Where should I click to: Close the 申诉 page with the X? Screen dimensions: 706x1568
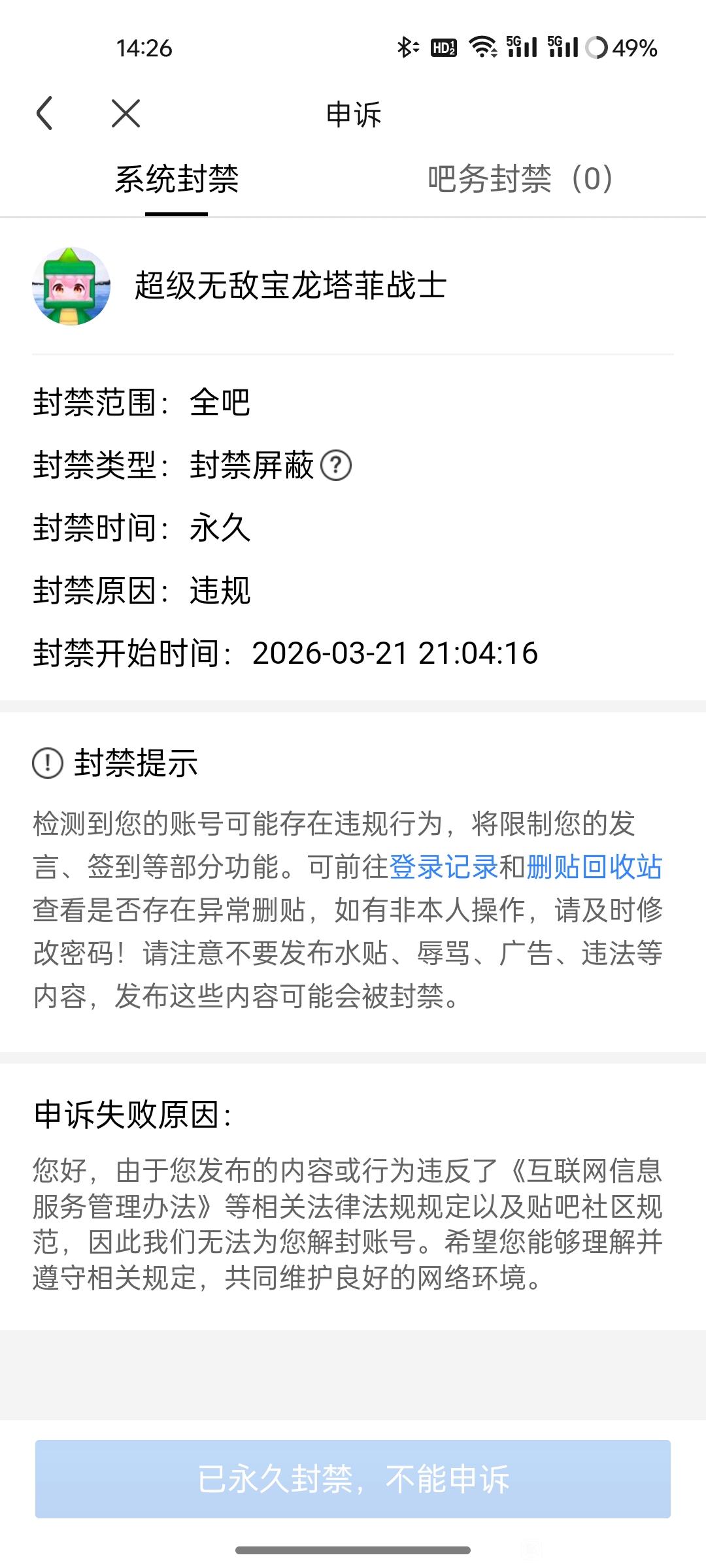click(126, 114)
